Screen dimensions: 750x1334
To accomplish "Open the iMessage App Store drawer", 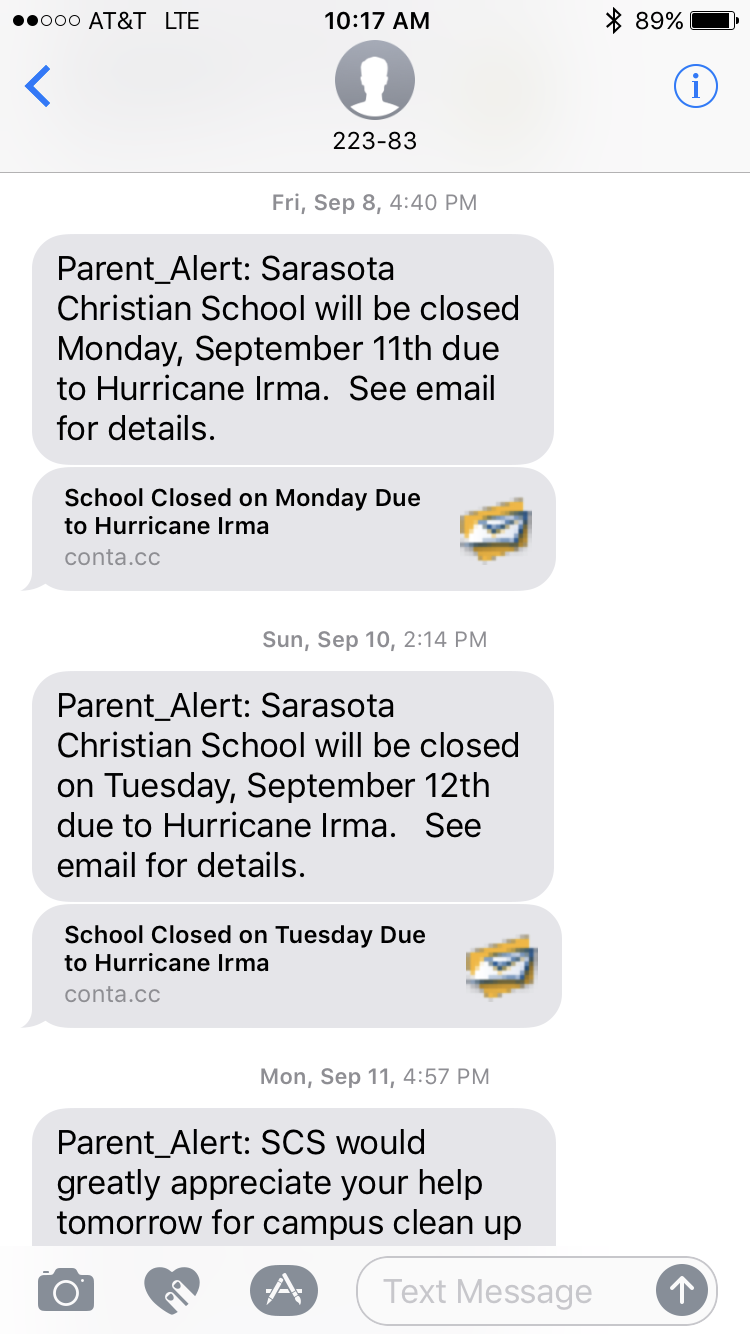I will click(283, 1290).
